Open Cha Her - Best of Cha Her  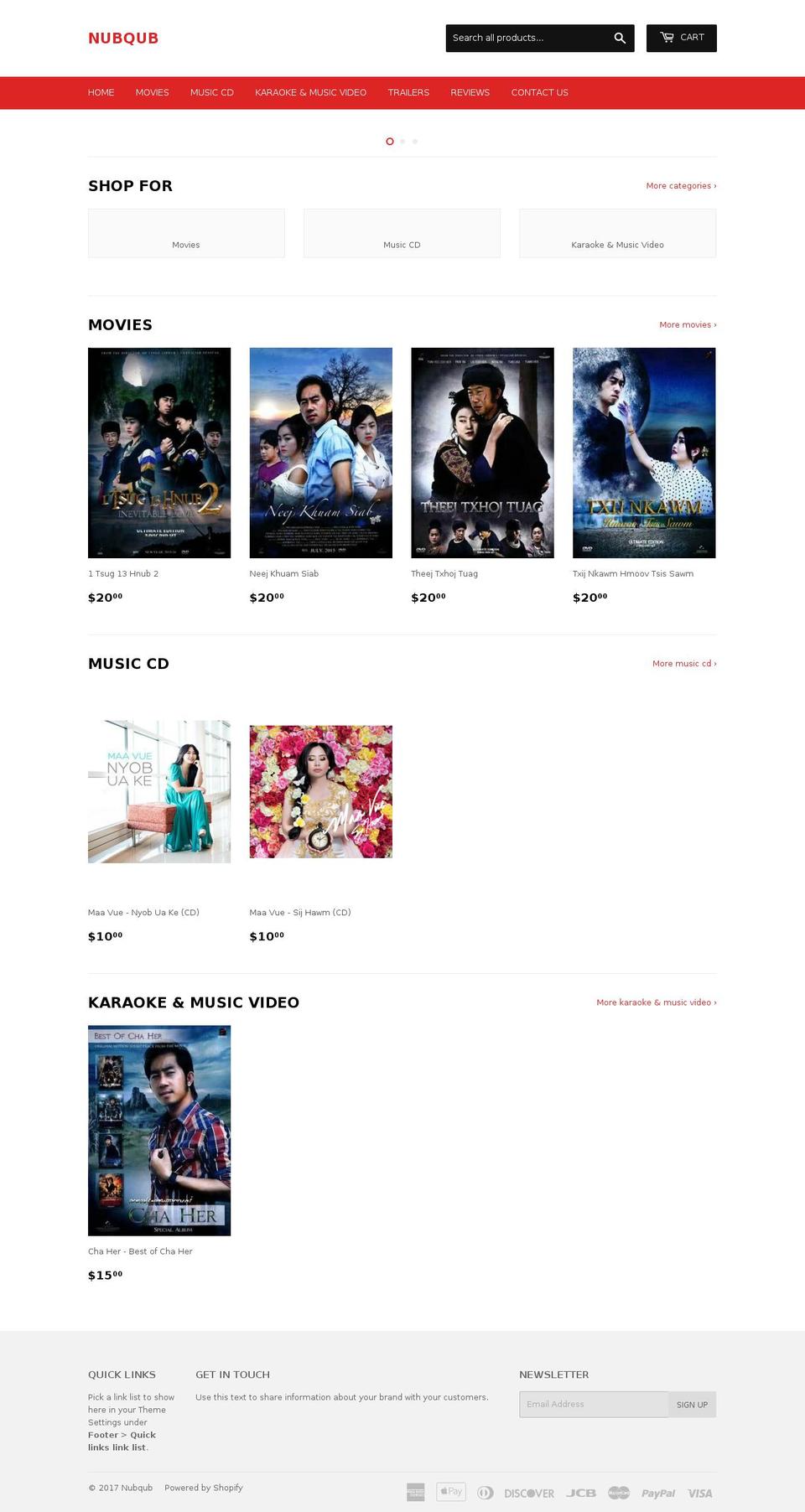(x=159, y=1131)
